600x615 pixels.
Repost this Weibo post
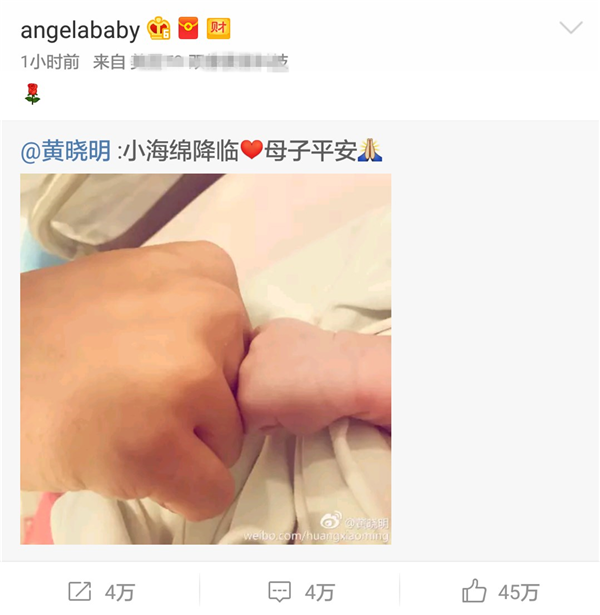pyautogui.click(x=100, y=591)
